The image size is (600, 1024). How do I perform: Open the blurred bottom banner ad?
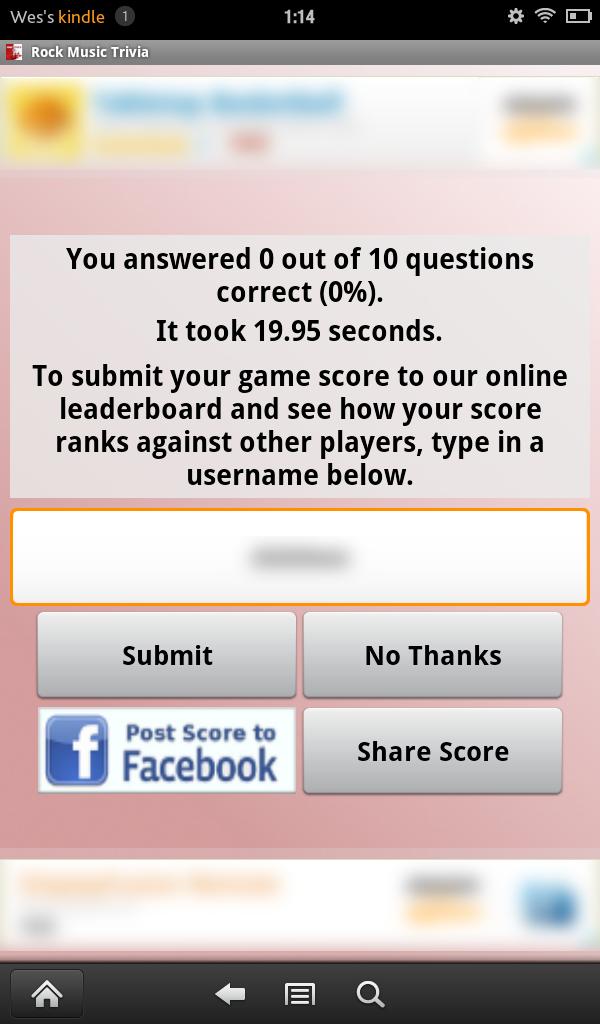pyautogui.click(x=300, y=903)
